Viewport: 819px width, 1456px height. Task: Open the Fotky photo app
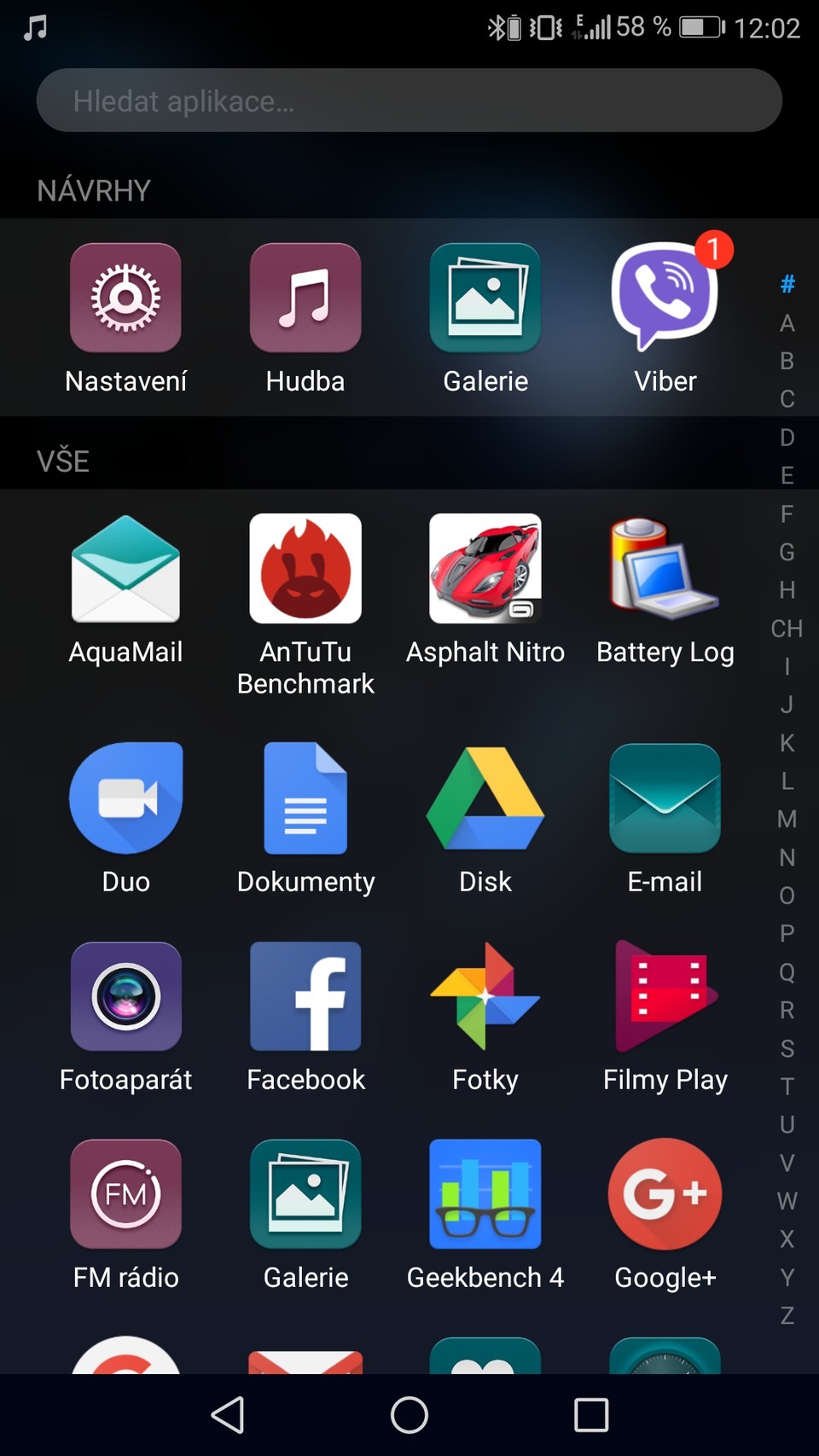(x=485, y=996)
